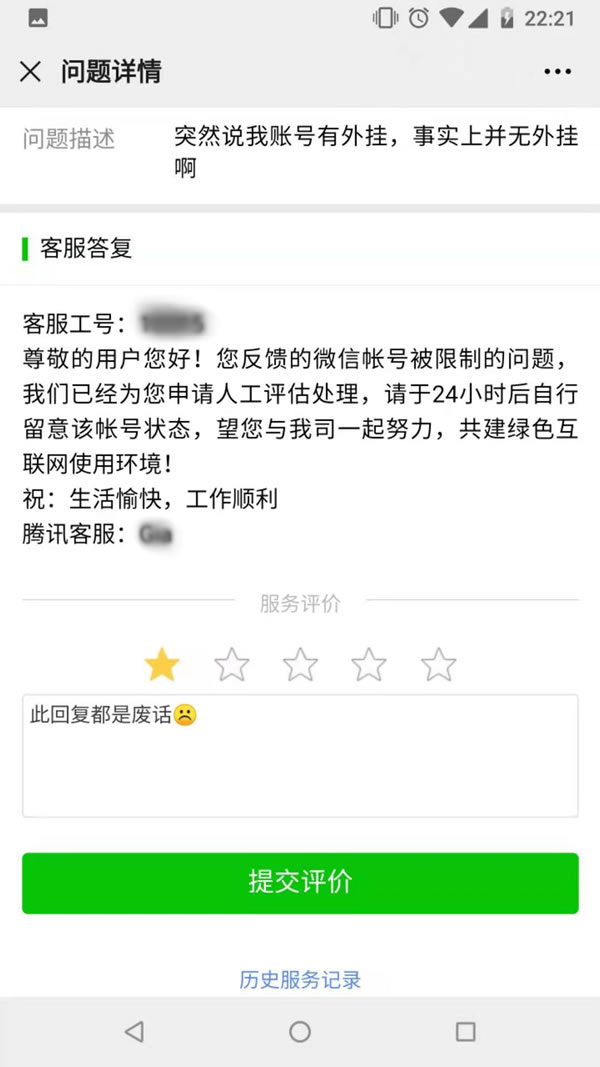Screen dimensions: 600x1067
Task: Rate the service one star
Action: coord(162,665)
